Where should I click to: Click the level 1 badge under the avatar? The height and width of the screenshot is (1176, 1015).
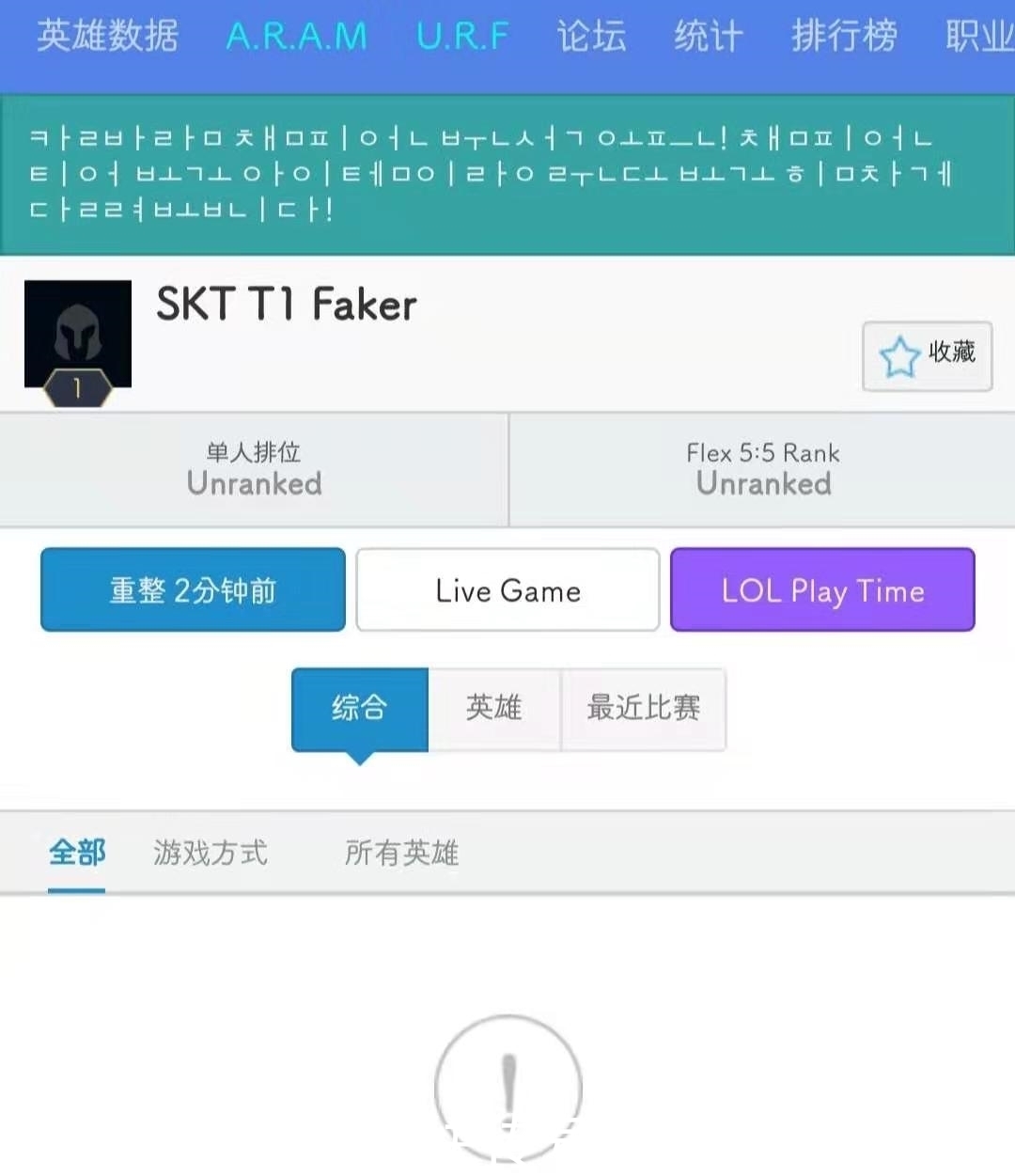coord(76,389)
